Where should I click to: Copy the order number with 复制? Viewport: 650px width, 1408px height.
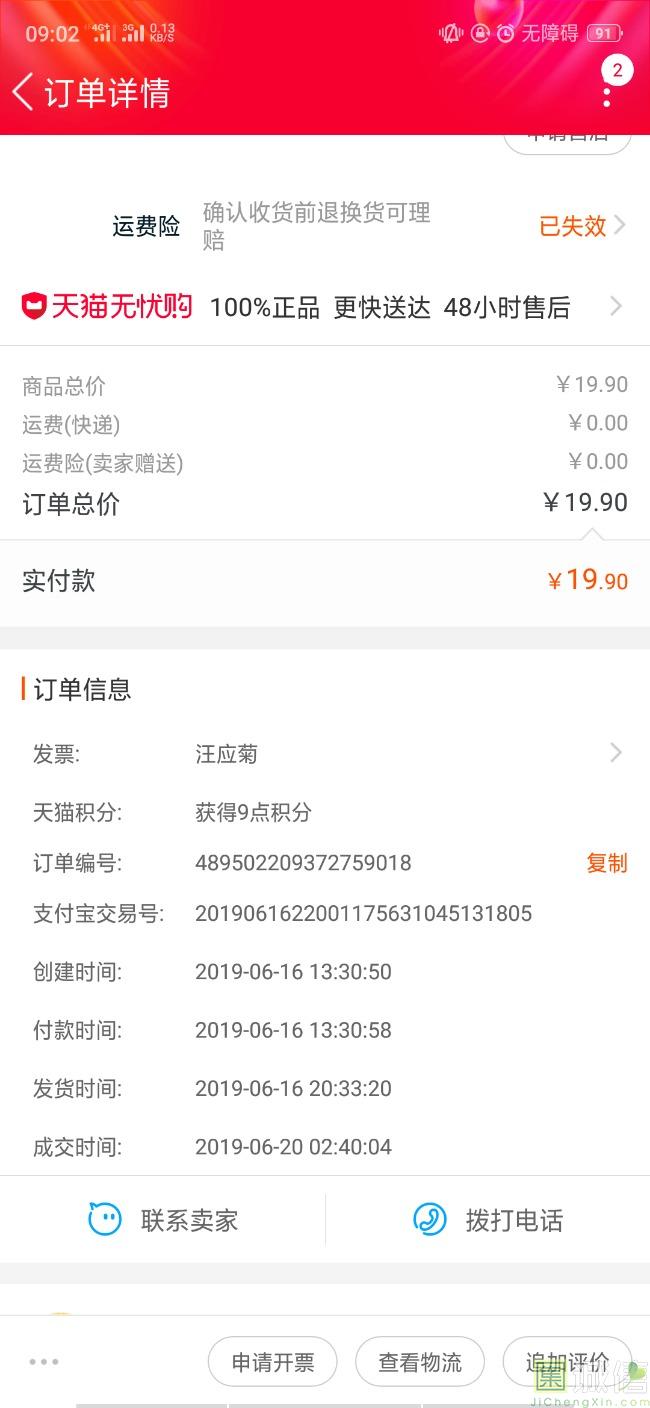[x=607, y=863]
